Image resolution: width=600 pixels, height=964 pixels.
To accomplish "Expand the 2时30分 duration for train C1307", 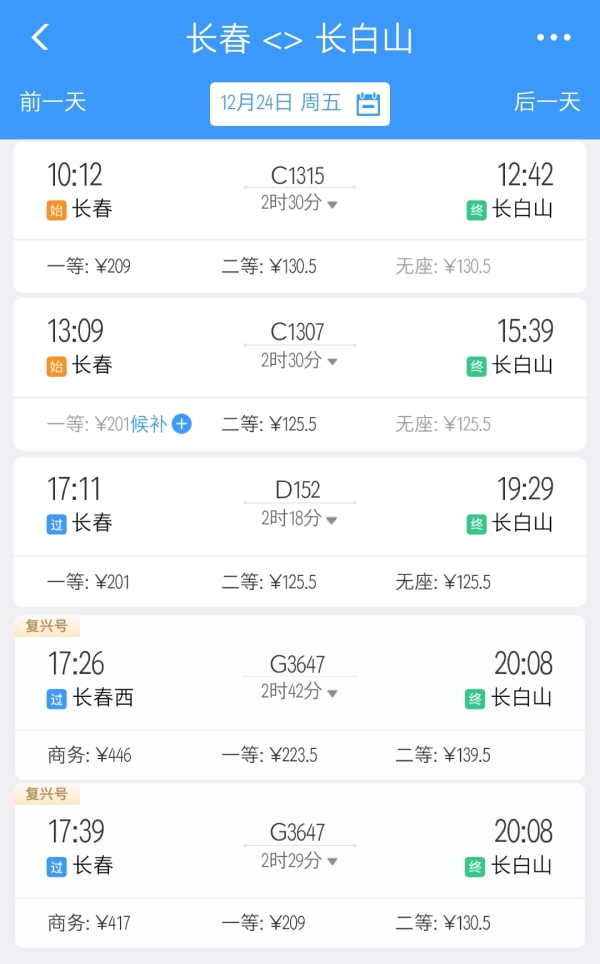I will (300, 361).
